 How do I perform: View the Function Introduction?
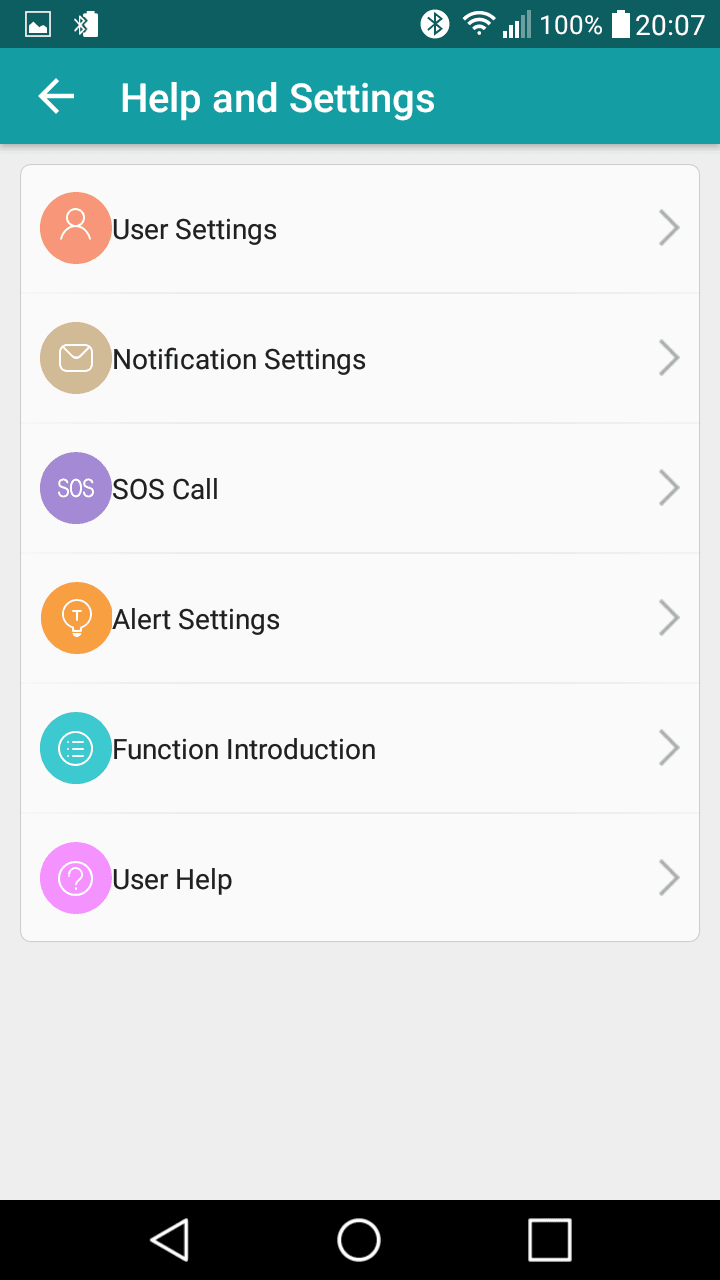click(x=360, y=748)
